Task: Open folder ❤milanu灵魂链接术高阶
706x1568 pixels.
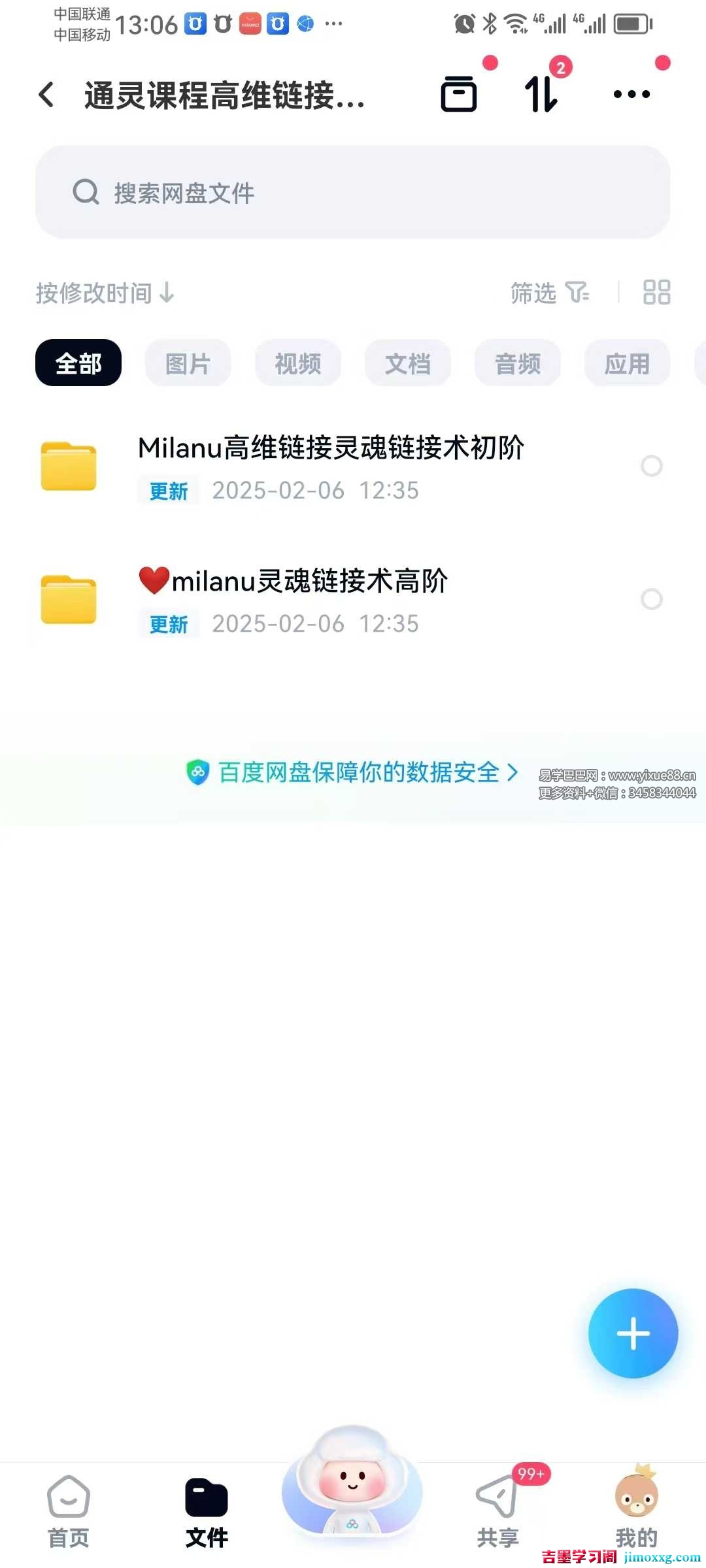Action: pos(292,581)
